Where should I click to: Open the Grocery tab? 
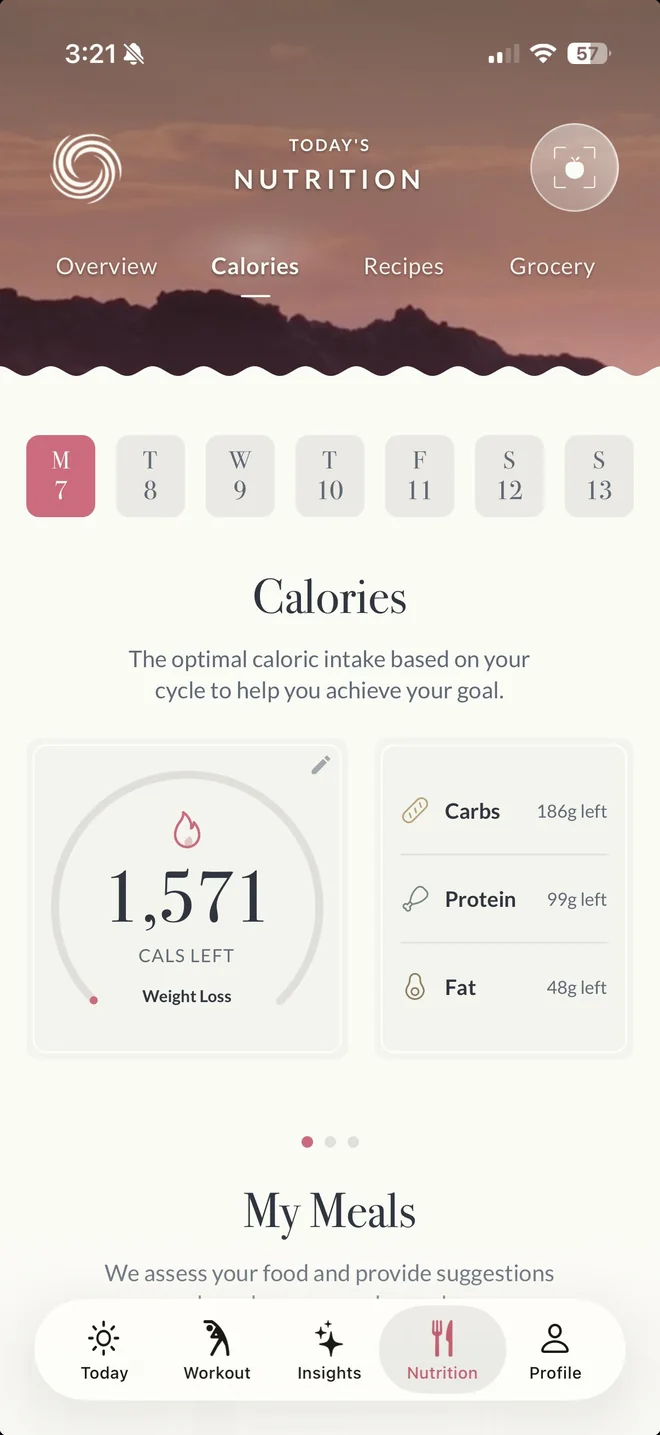[552, 267]
